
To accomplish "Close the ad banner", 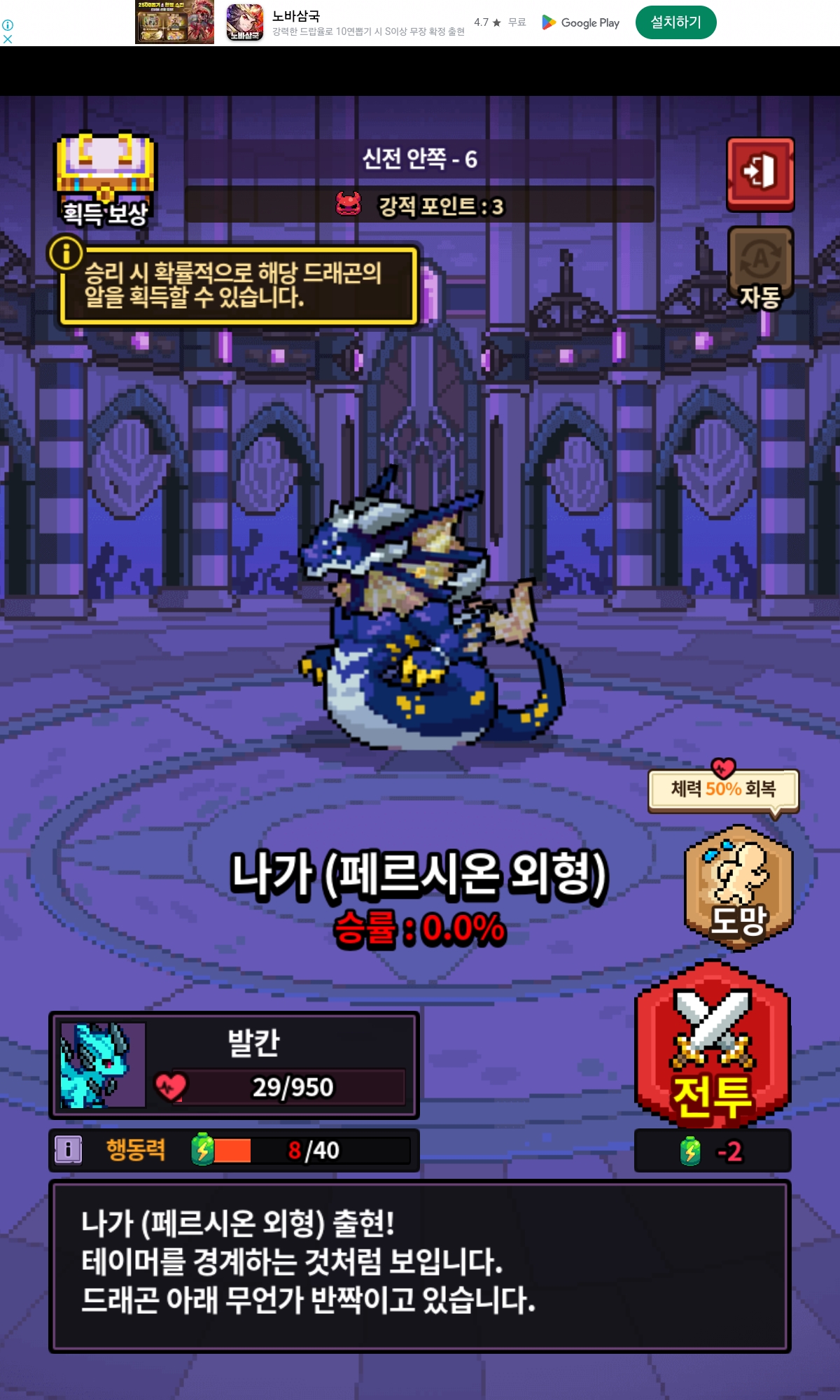I will 8,39.
